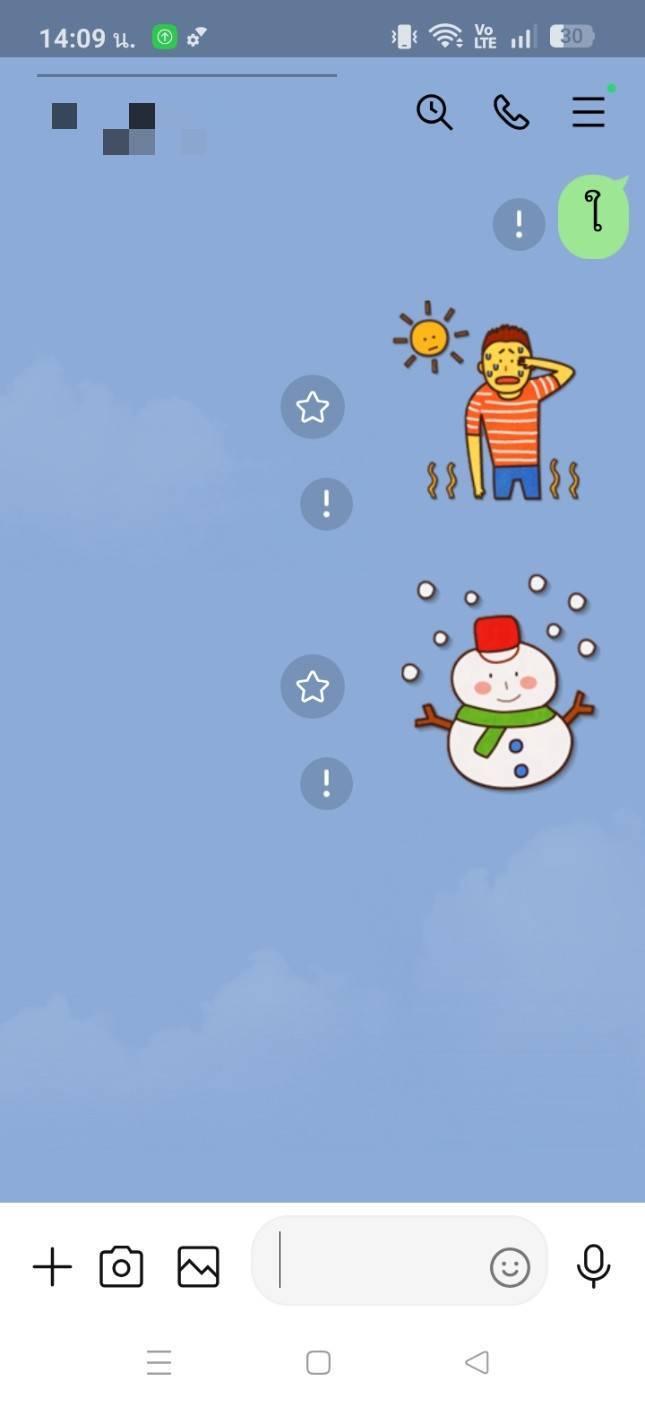Favorite the sweating man sticker via star
The height and width of the screenshot is (1407, 645).
point(312,407)
